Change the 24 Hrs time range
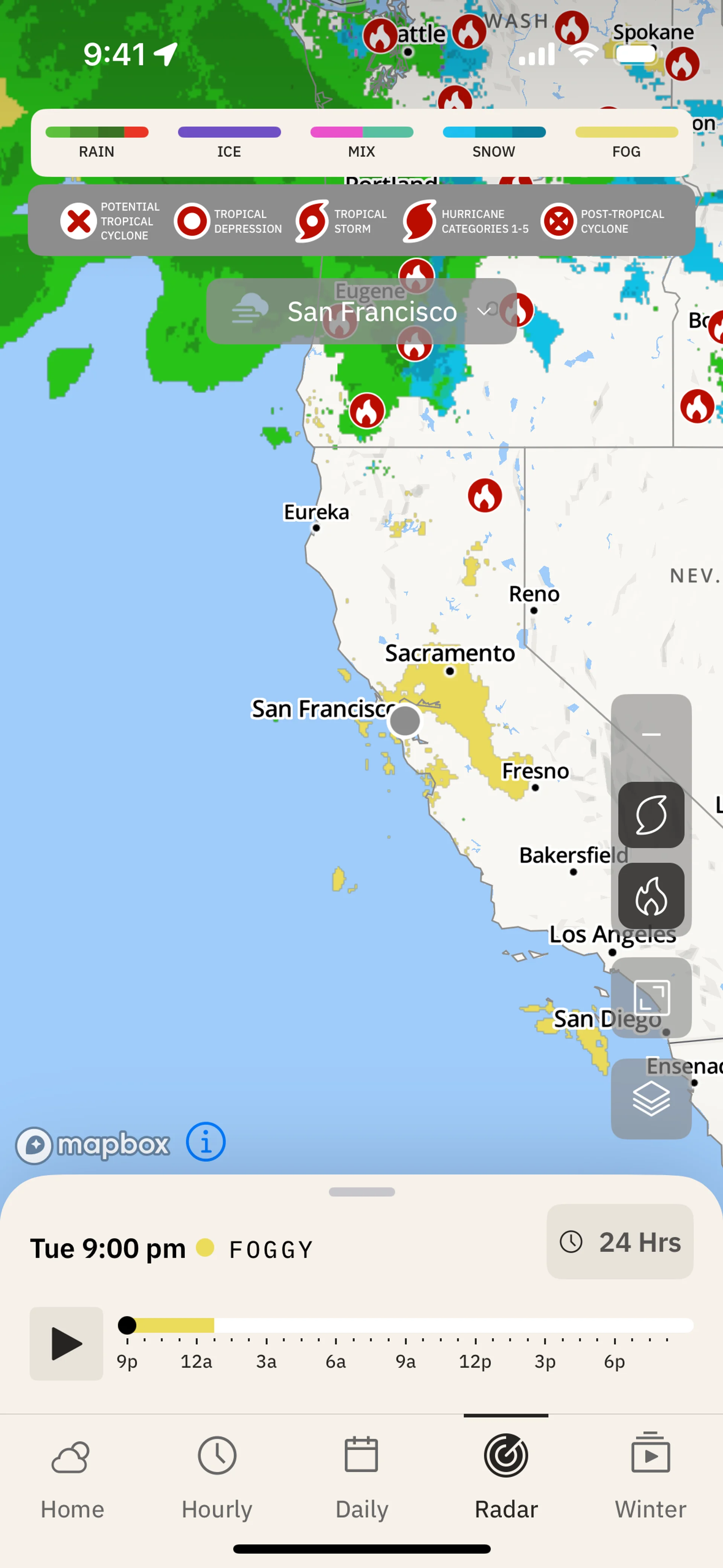The width and height of the screenshot is (723, 1568). click(x=619, y=1242)
